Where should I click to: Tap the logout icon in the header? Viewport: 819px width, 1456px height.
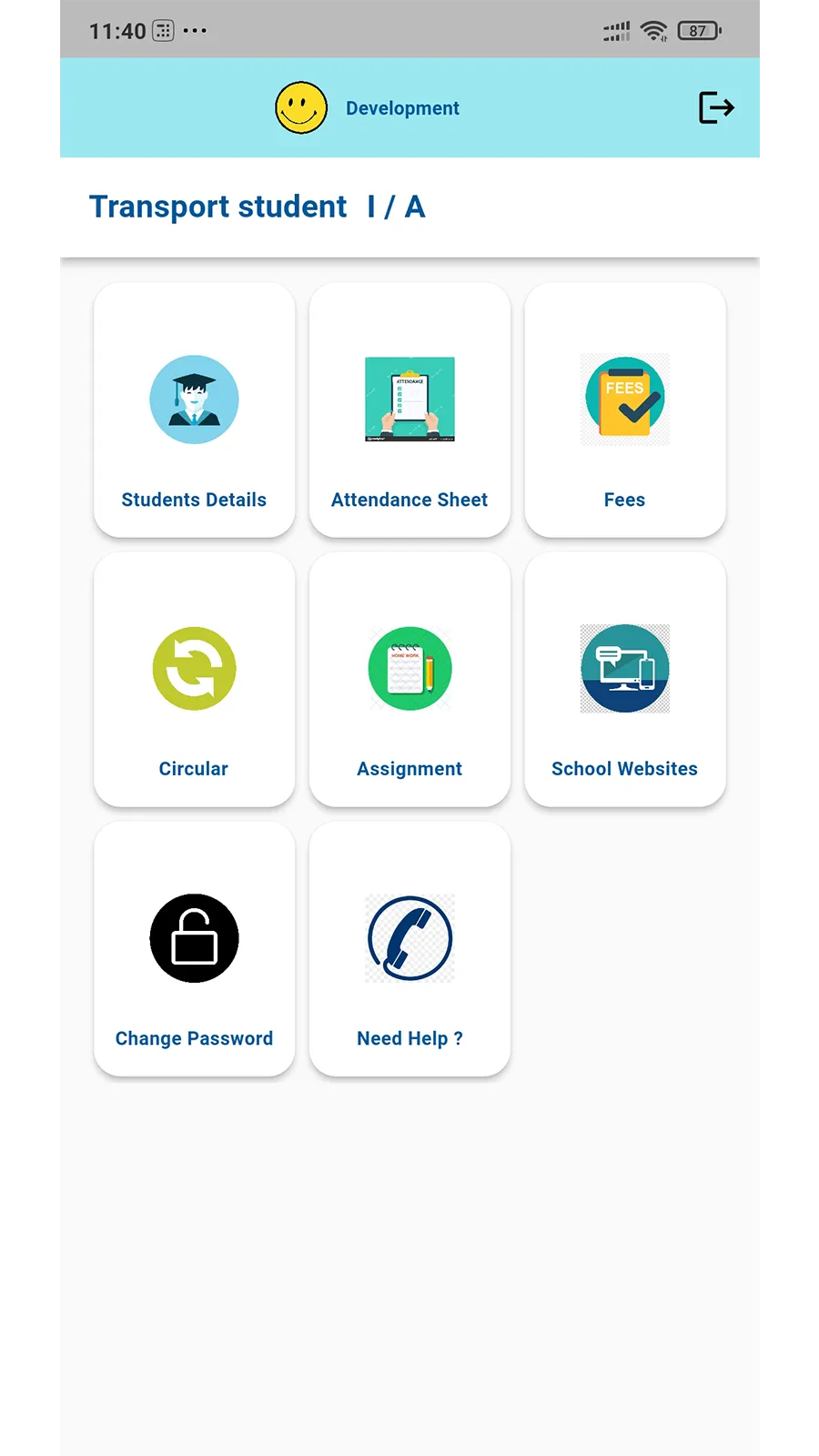pos(716,107)
